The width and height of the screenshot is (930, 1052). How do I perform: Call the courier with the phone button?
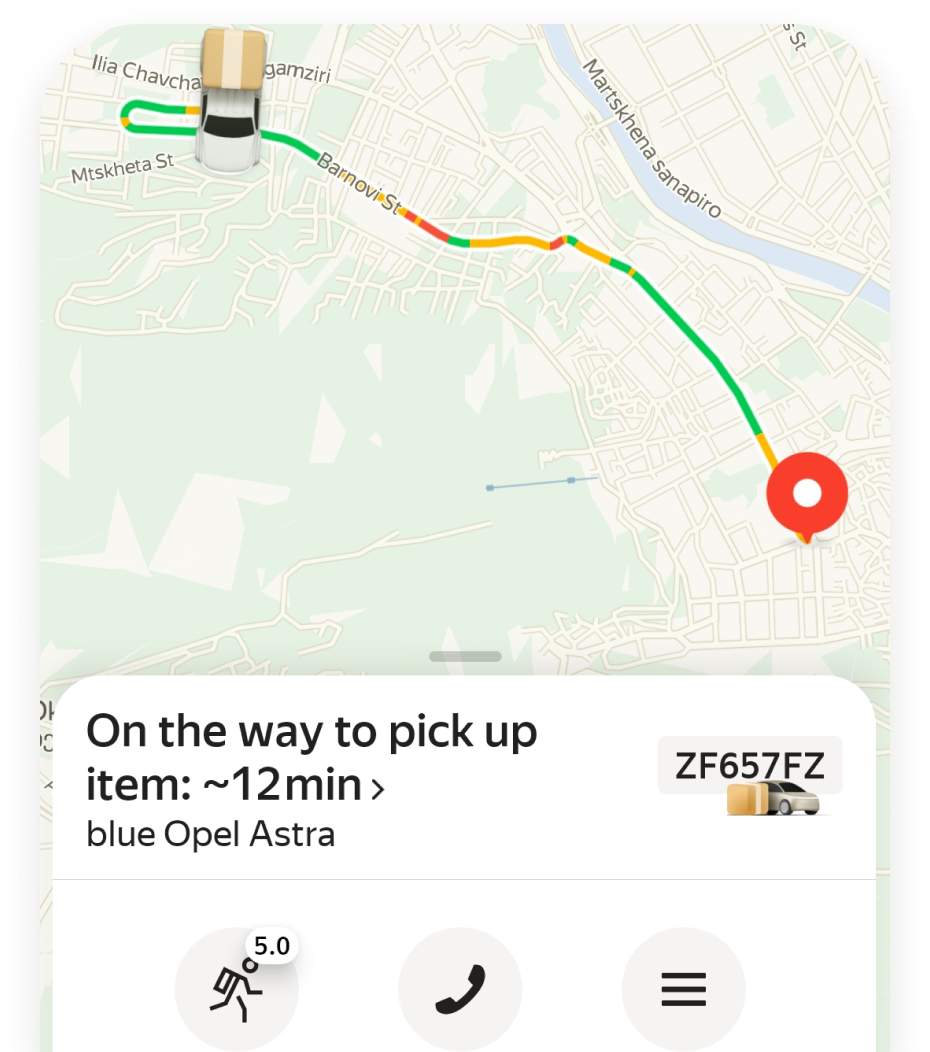(460, 988)
